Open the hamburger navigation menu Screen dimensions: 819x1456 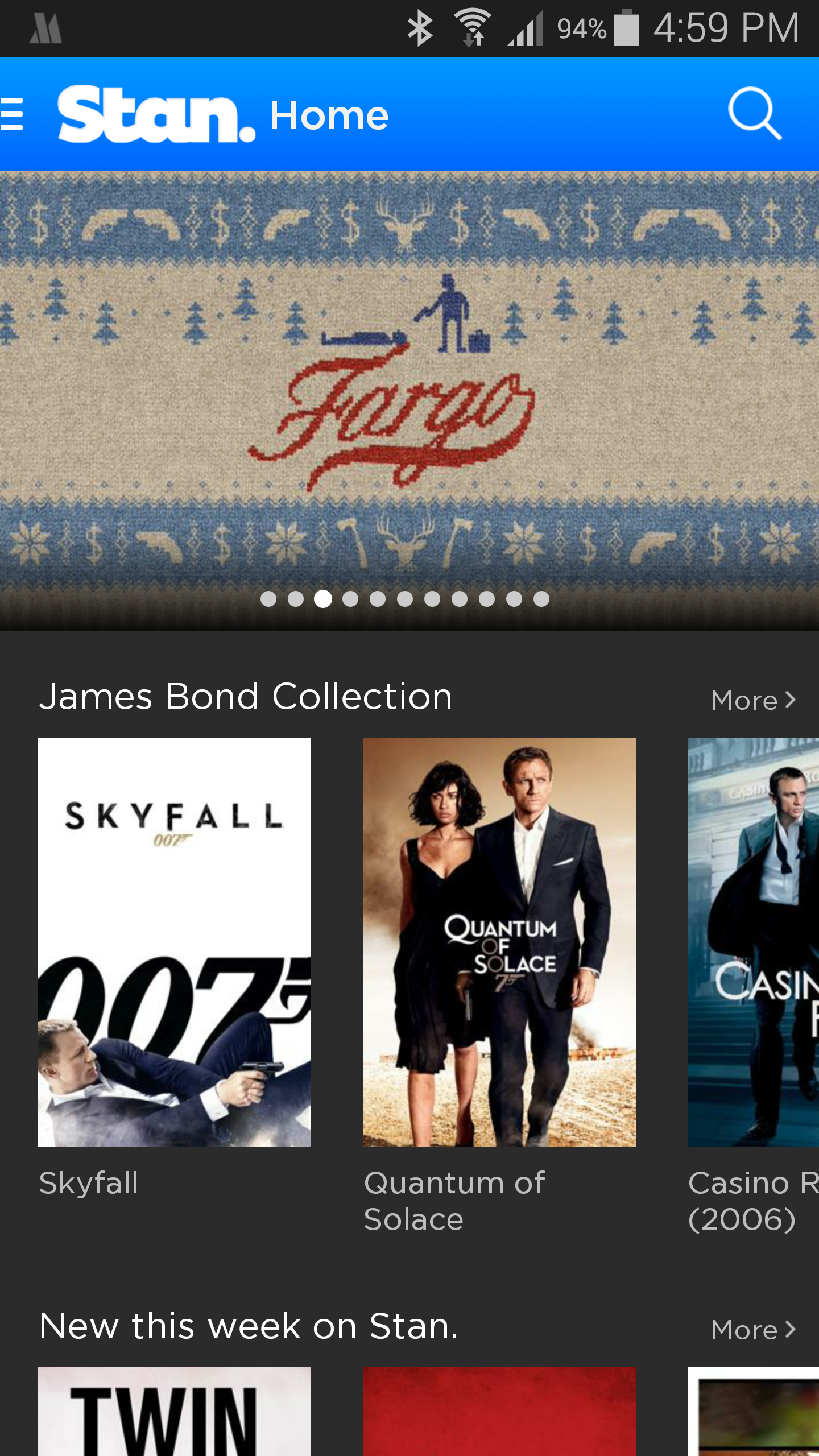[13, 114]
